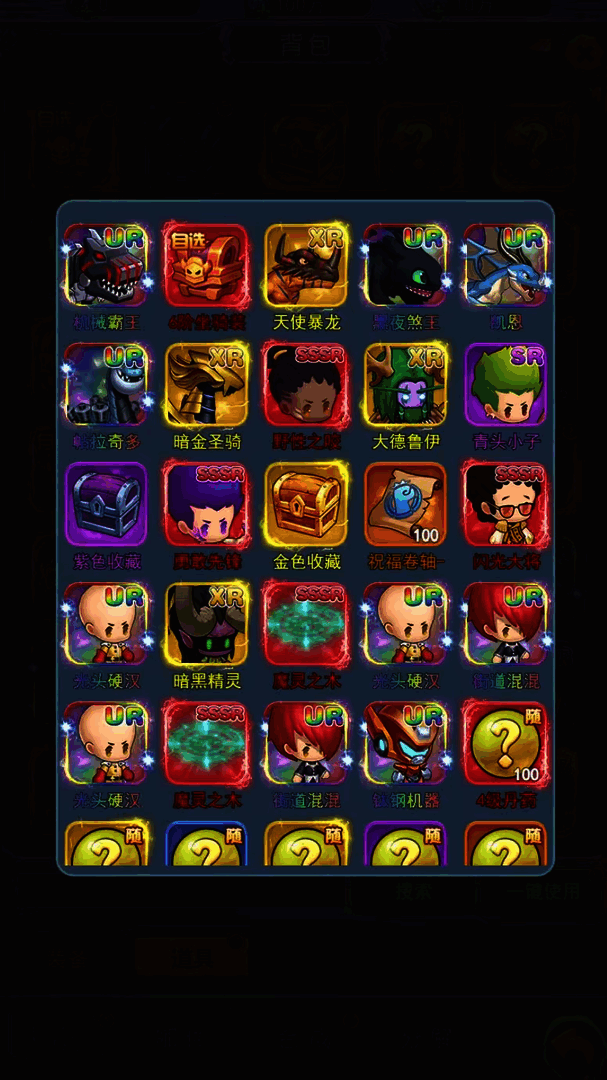Select the SSSR character with orange glasses
Image resolution: width=607 pixels, height=1080 pixels.
point(505,504)
